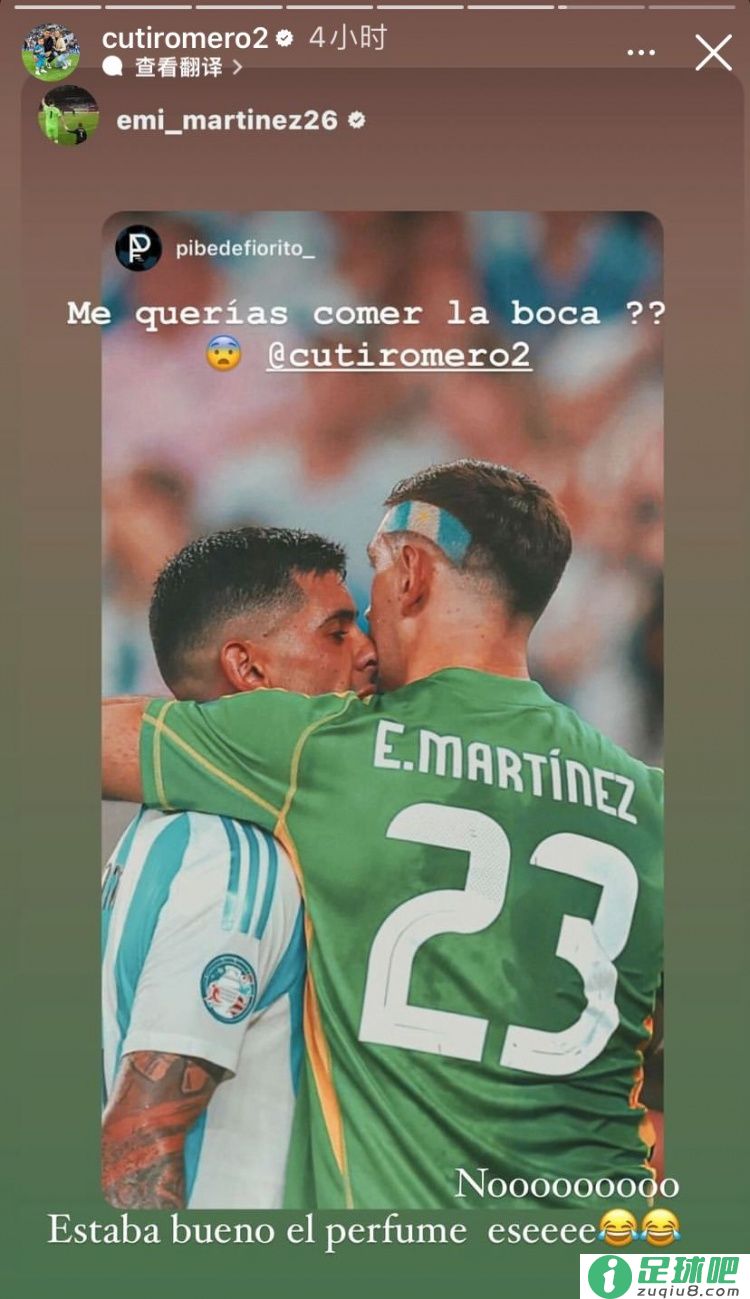Open cutiromero2's profile avatar
This screenshot has width=750, height=1299.
50,52
